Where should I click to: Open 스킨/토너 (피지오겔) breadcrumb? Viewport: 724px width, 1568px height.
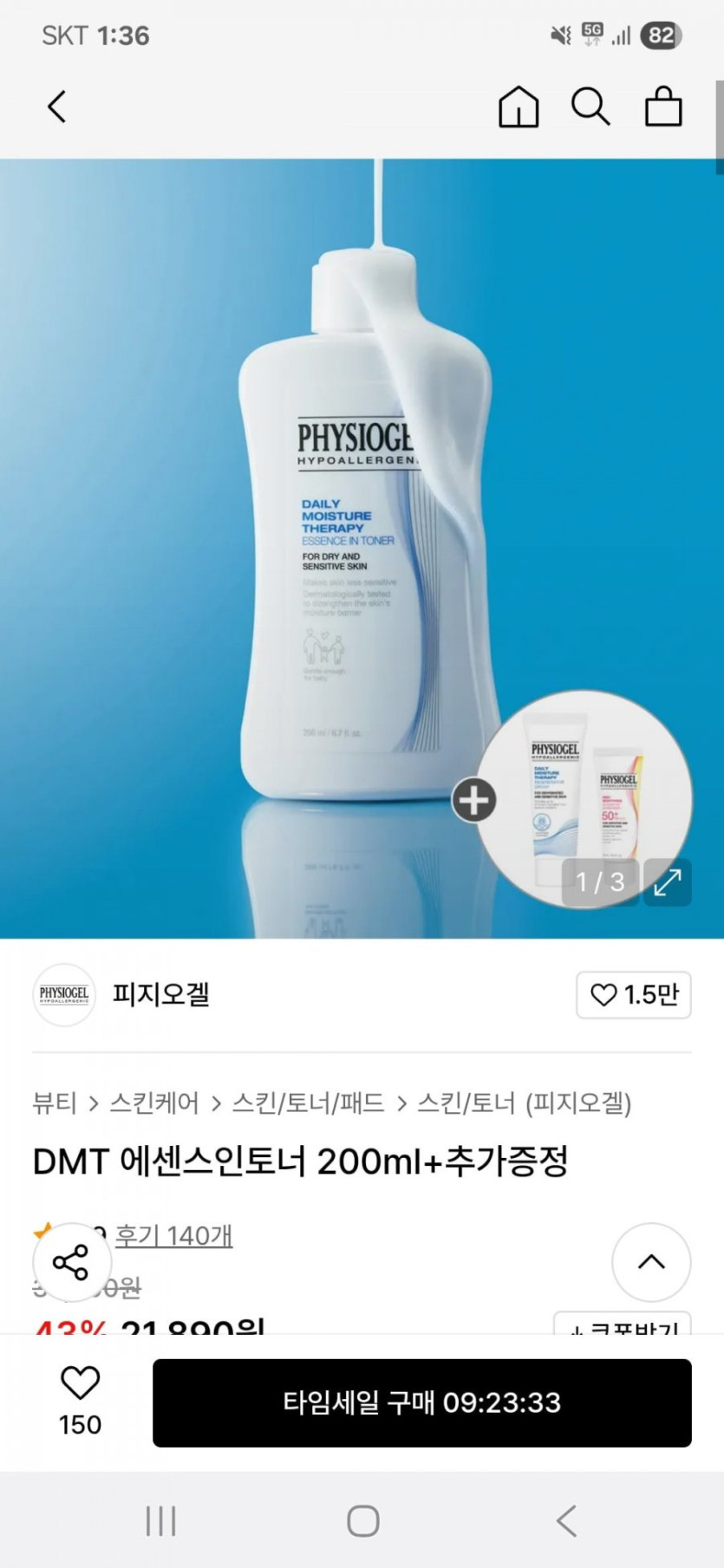(x=524, y=1103)
